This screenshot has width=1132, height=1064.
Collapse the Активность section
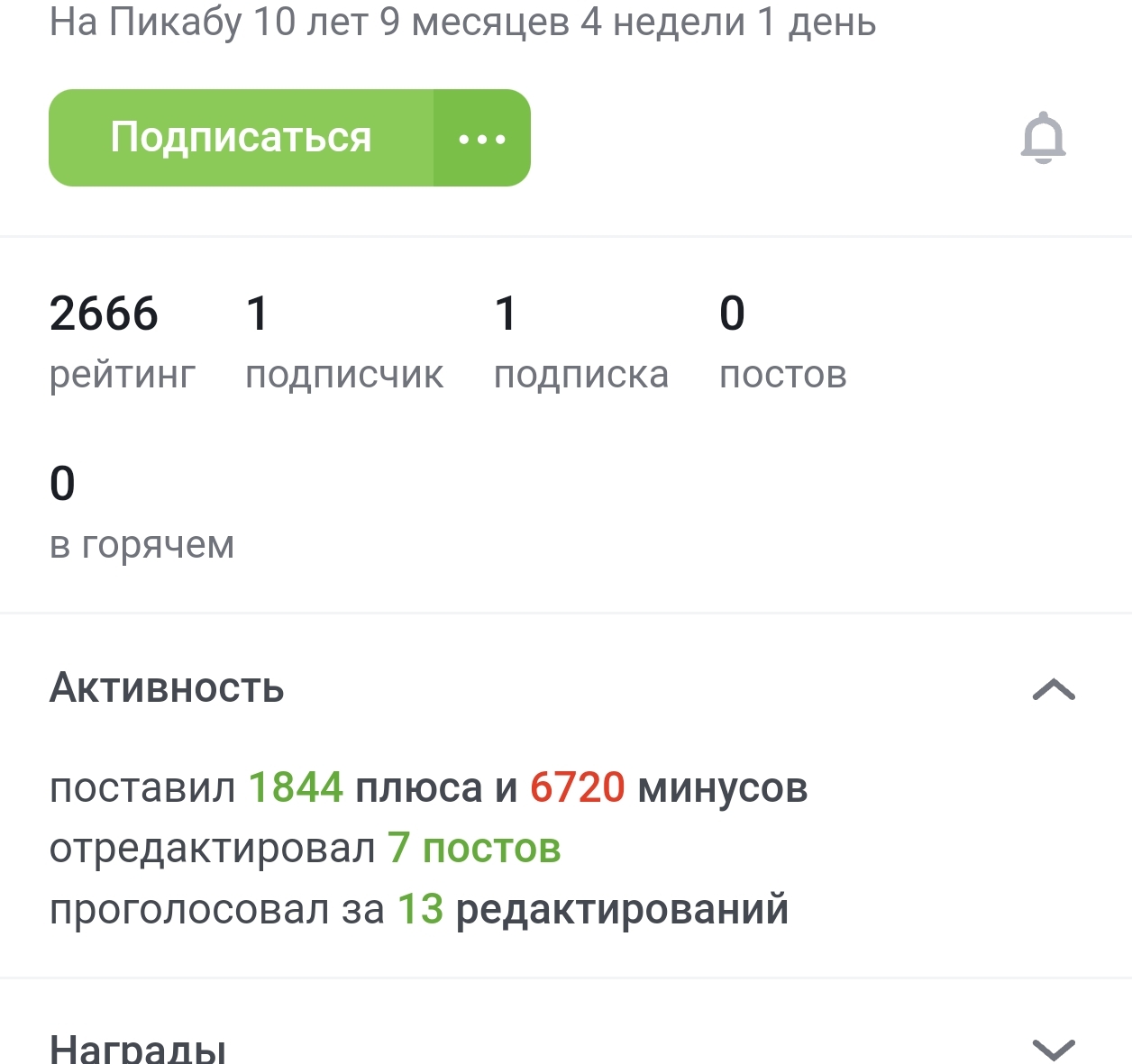coord(1053,689)
